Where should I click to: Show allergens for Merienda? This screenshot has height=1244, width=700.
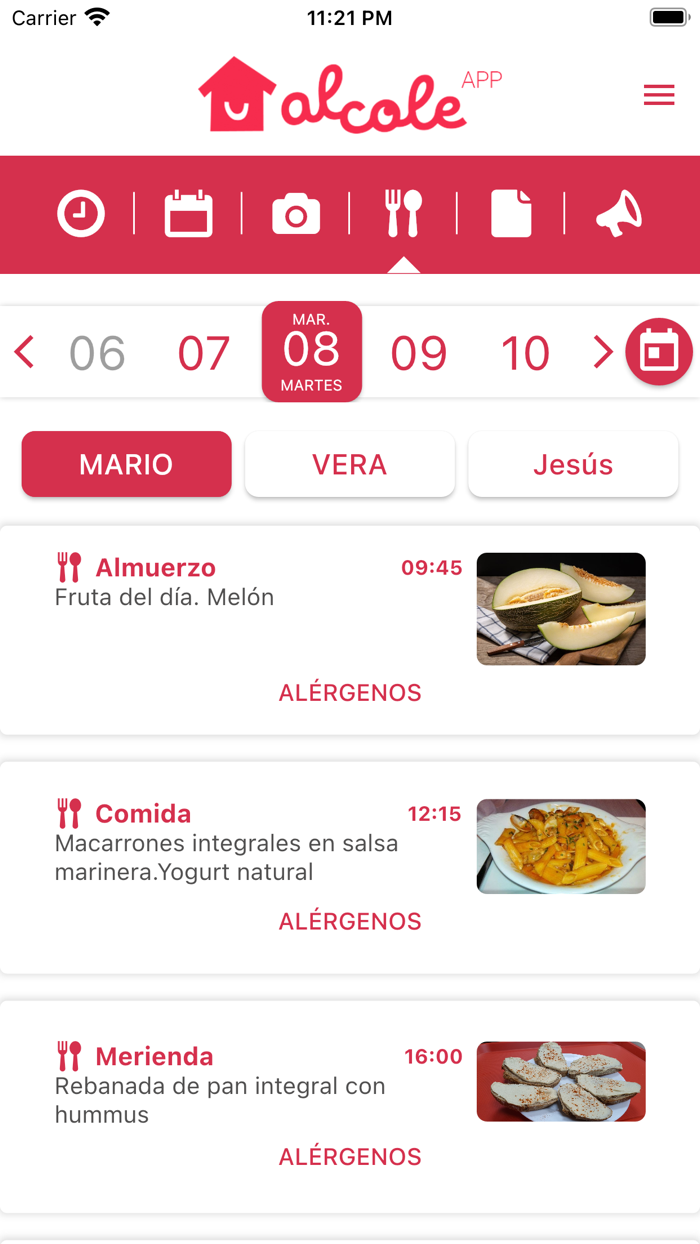pos(350,1157)
